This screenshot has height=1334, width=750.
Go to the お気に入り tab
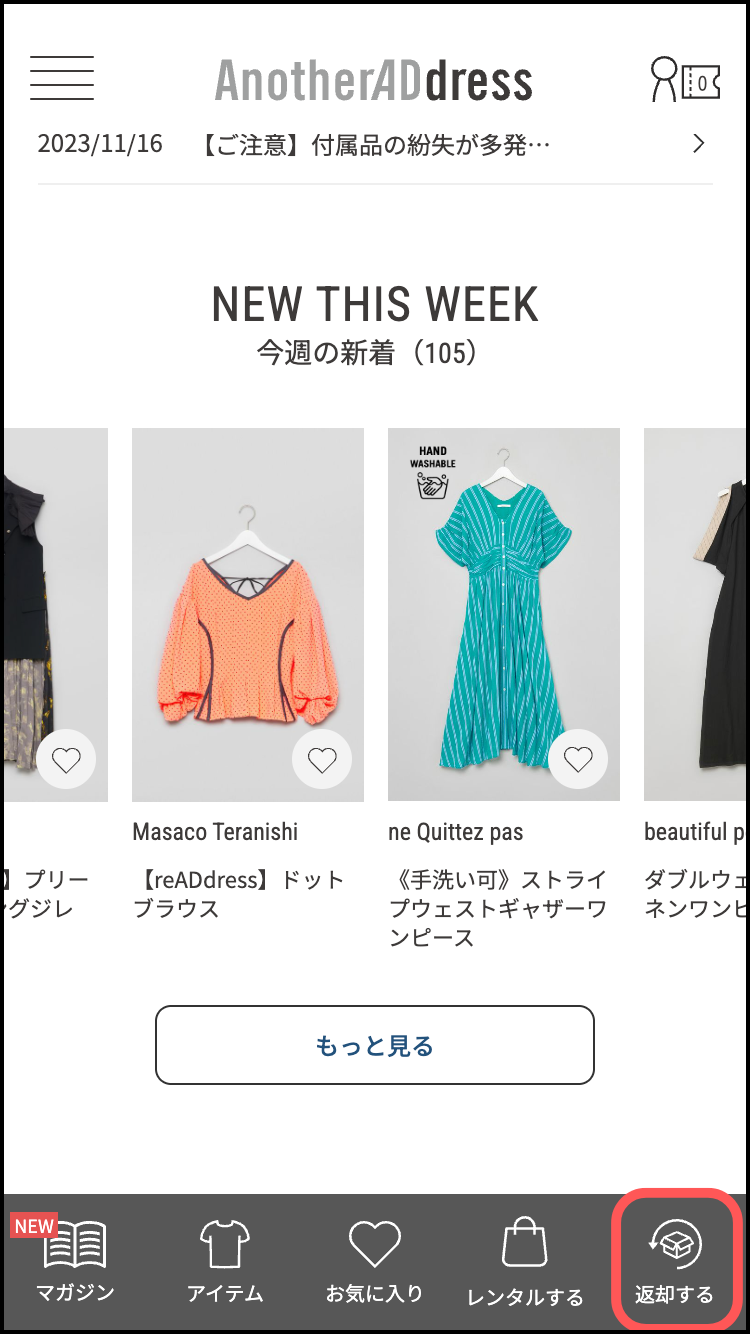tap(374, 1262)
